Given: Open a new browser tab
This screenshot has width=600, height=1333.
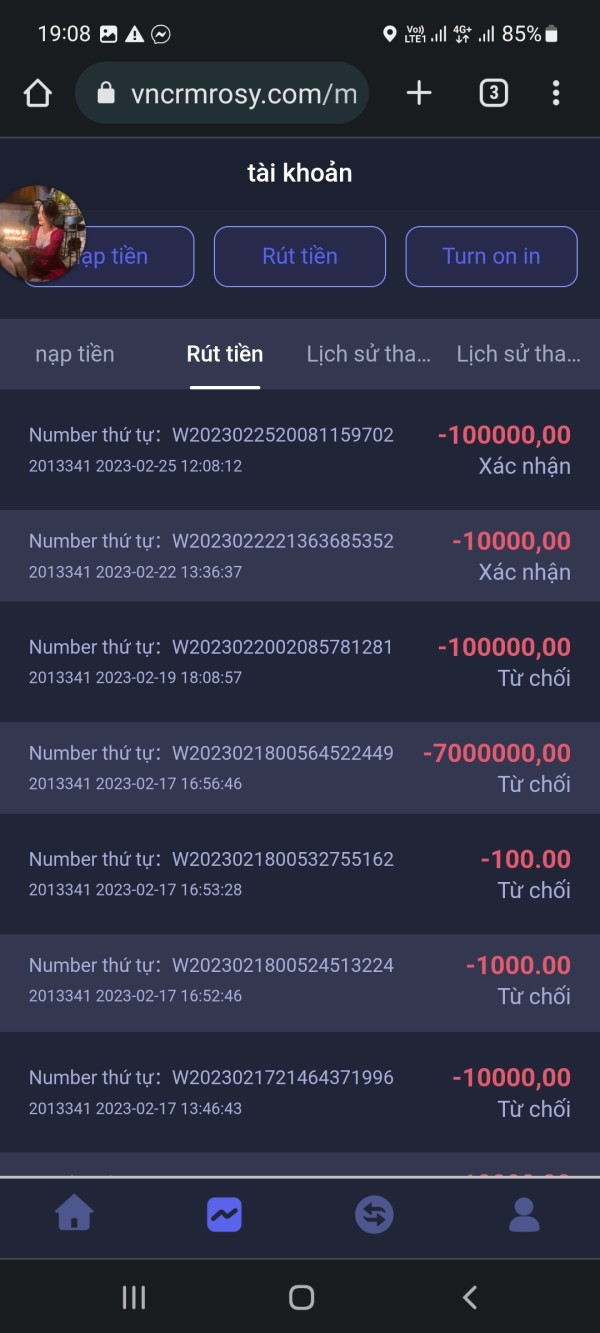Looking at the screenshot, I should click(x=419, y=94).
